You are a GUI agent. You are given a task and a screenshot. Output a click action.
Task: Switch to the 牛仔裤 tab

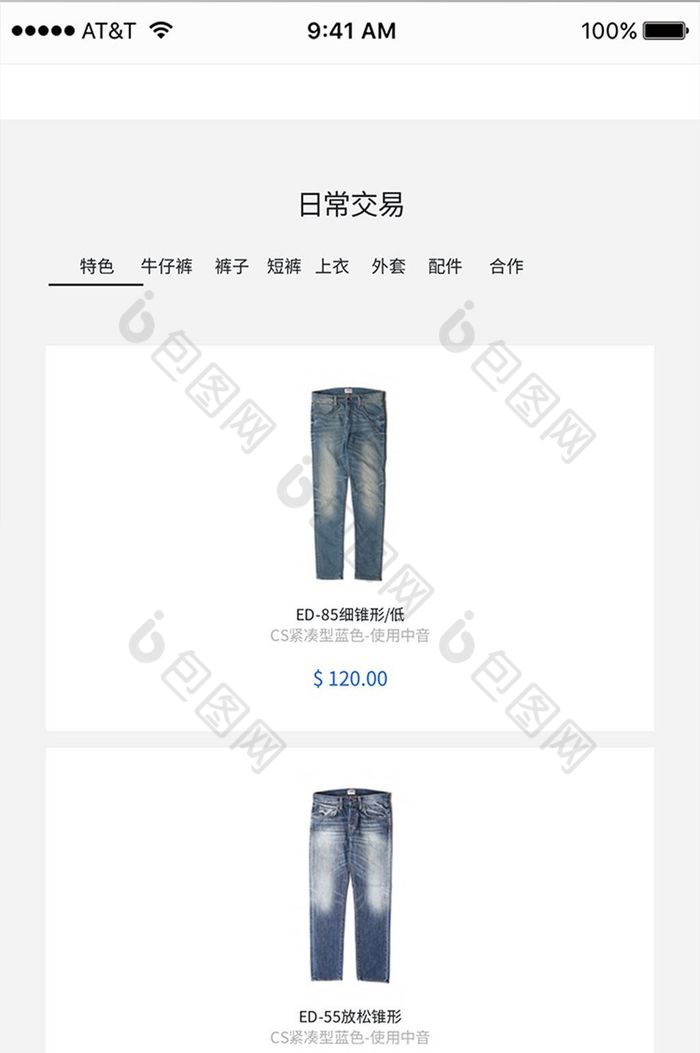pyautogui.click(x=166, y=267)
